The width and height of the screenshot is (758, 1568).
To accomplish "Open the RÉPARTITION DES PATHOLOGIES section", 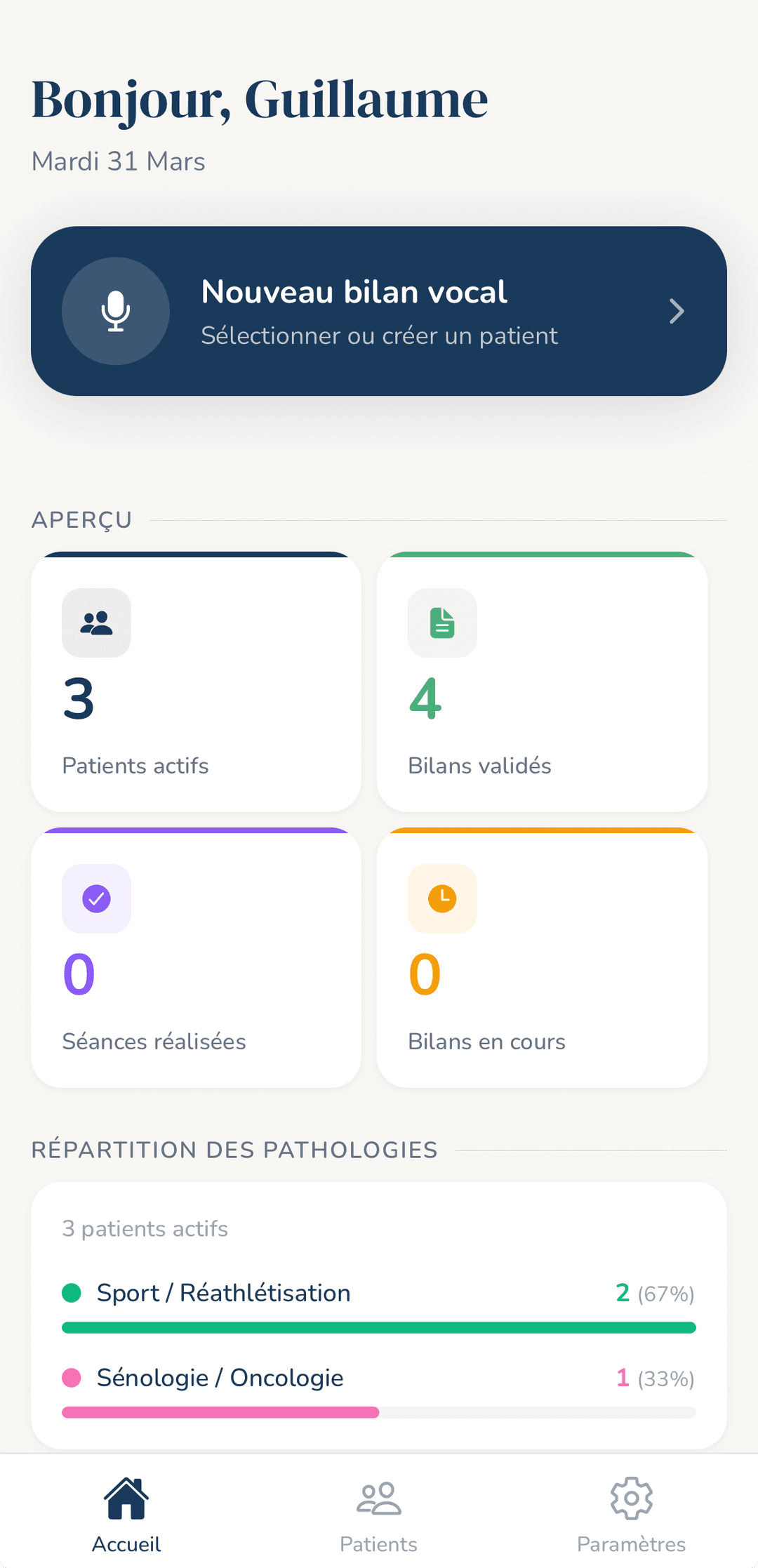I will click(x=234, y=1149).
